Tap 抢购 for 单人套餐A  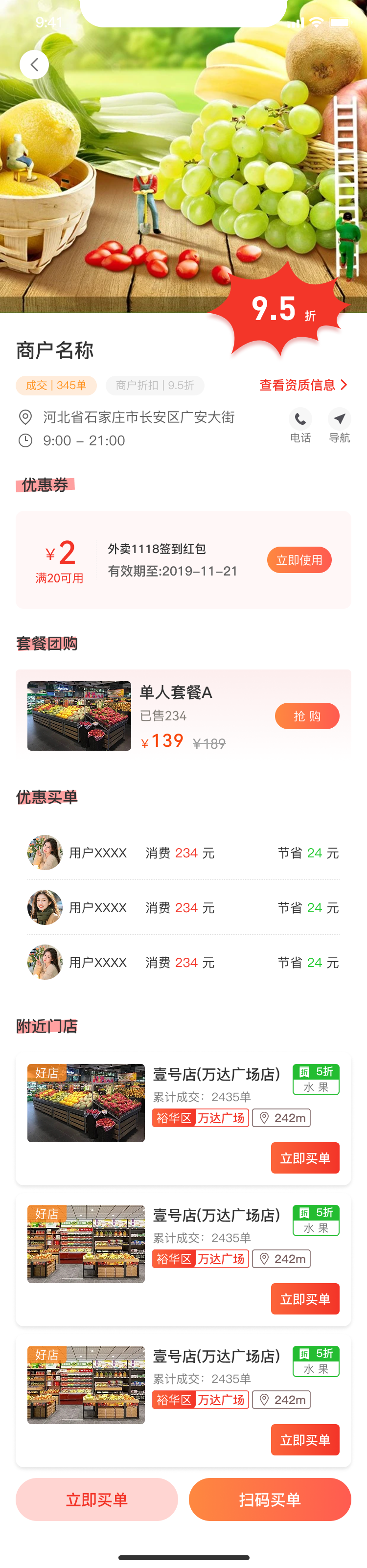pos(307,716)
